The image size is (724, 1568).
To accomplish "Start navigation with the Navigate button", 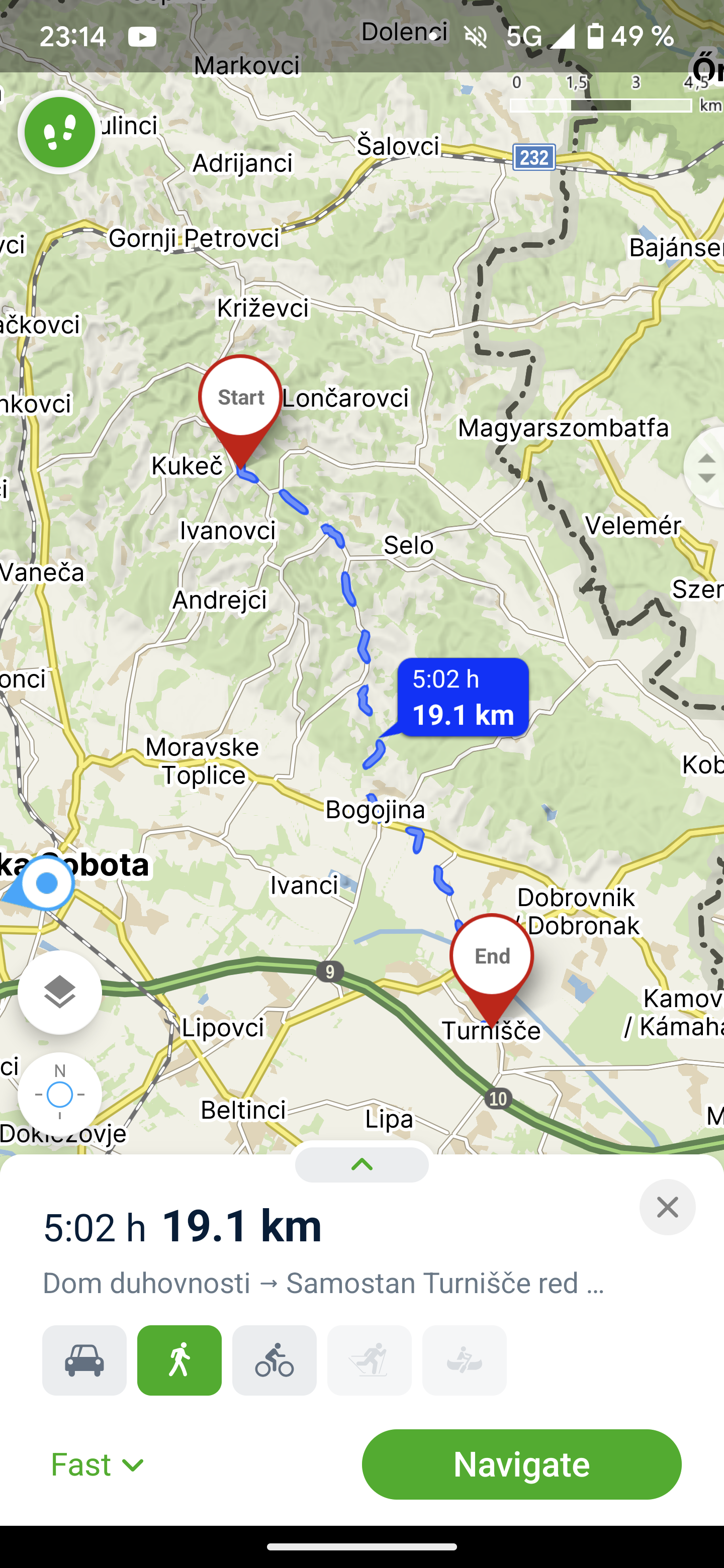I will tap(521, 1464).
